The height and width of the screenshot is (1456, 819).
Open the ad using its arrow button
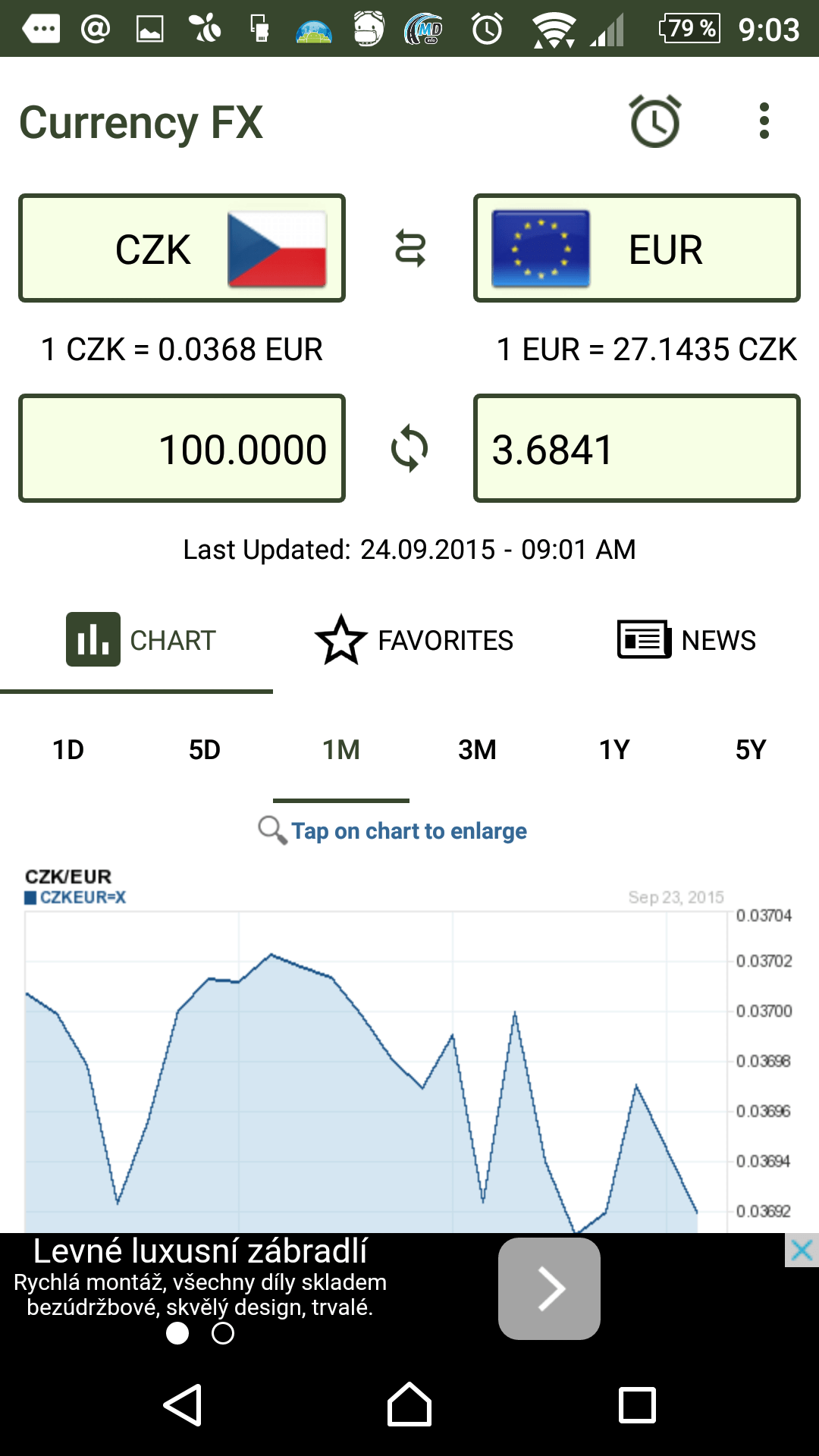(549, 1288)
